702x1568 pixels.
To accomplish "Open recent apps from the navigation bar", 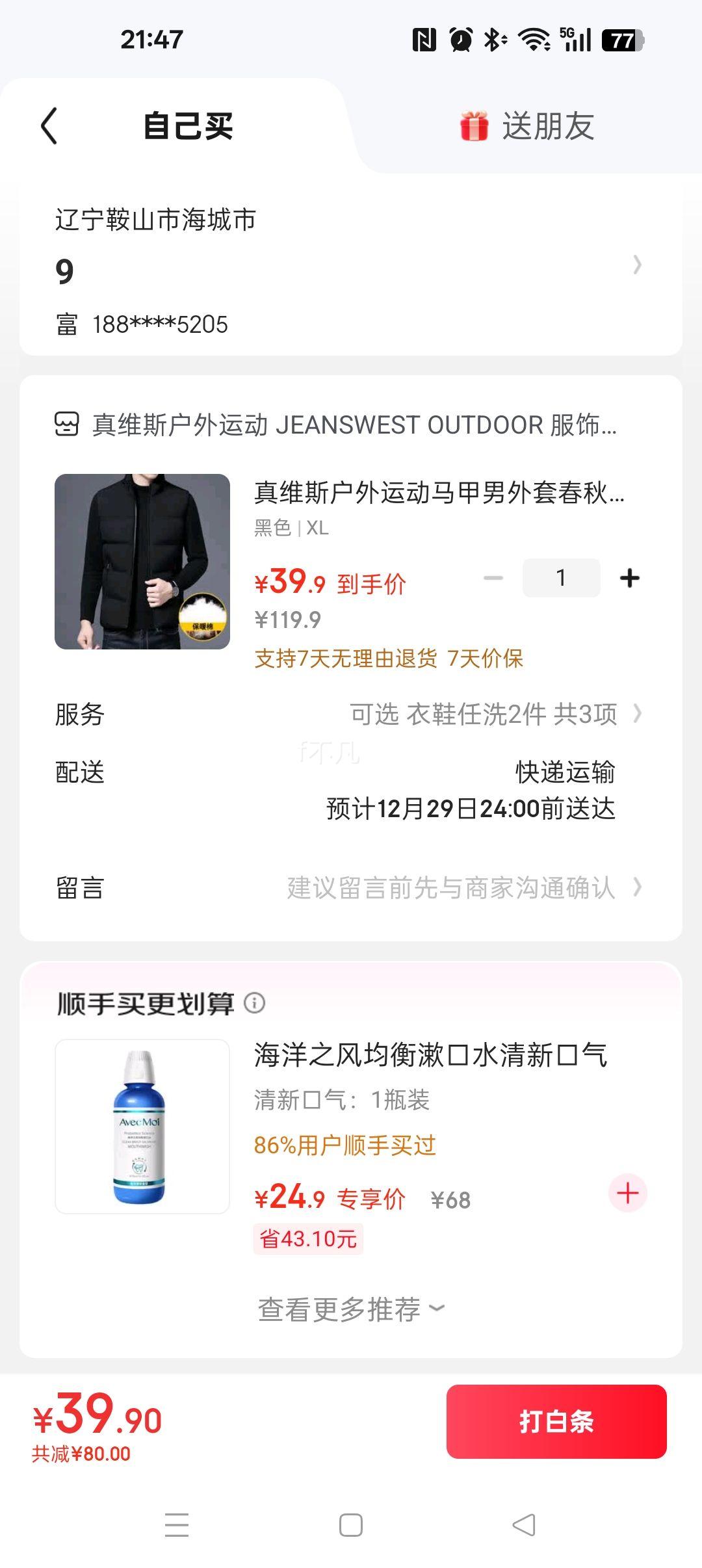I will [175, 1524].
